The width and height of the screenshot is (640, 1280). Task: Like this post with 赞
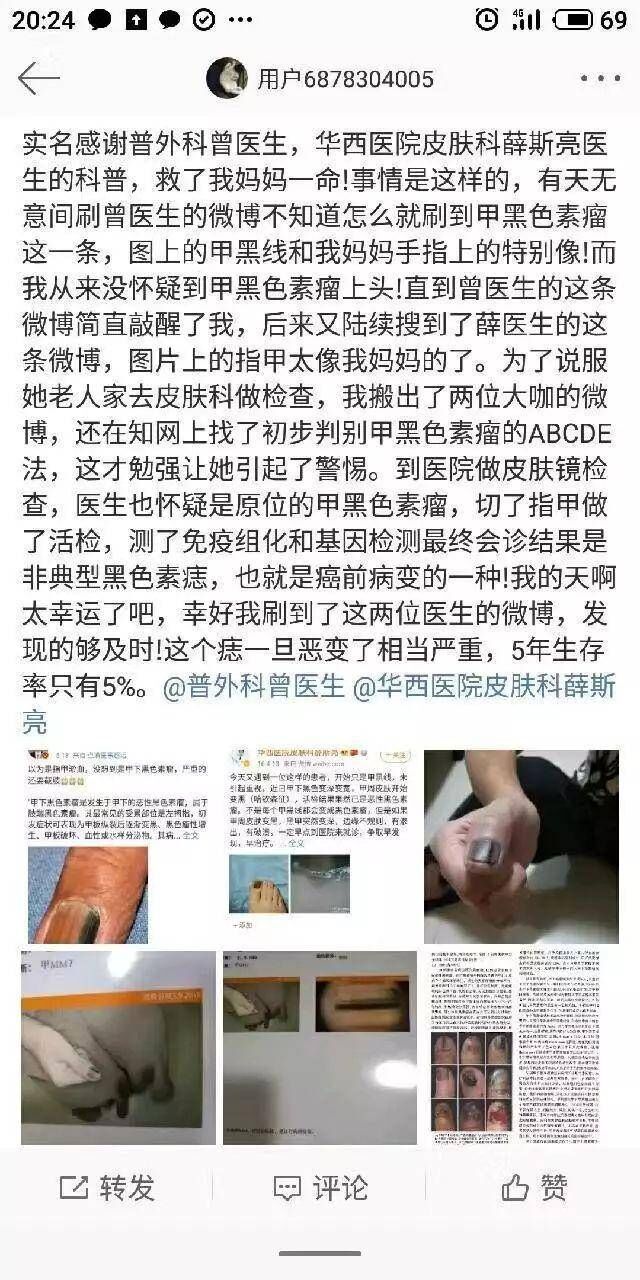point(533,1188)
